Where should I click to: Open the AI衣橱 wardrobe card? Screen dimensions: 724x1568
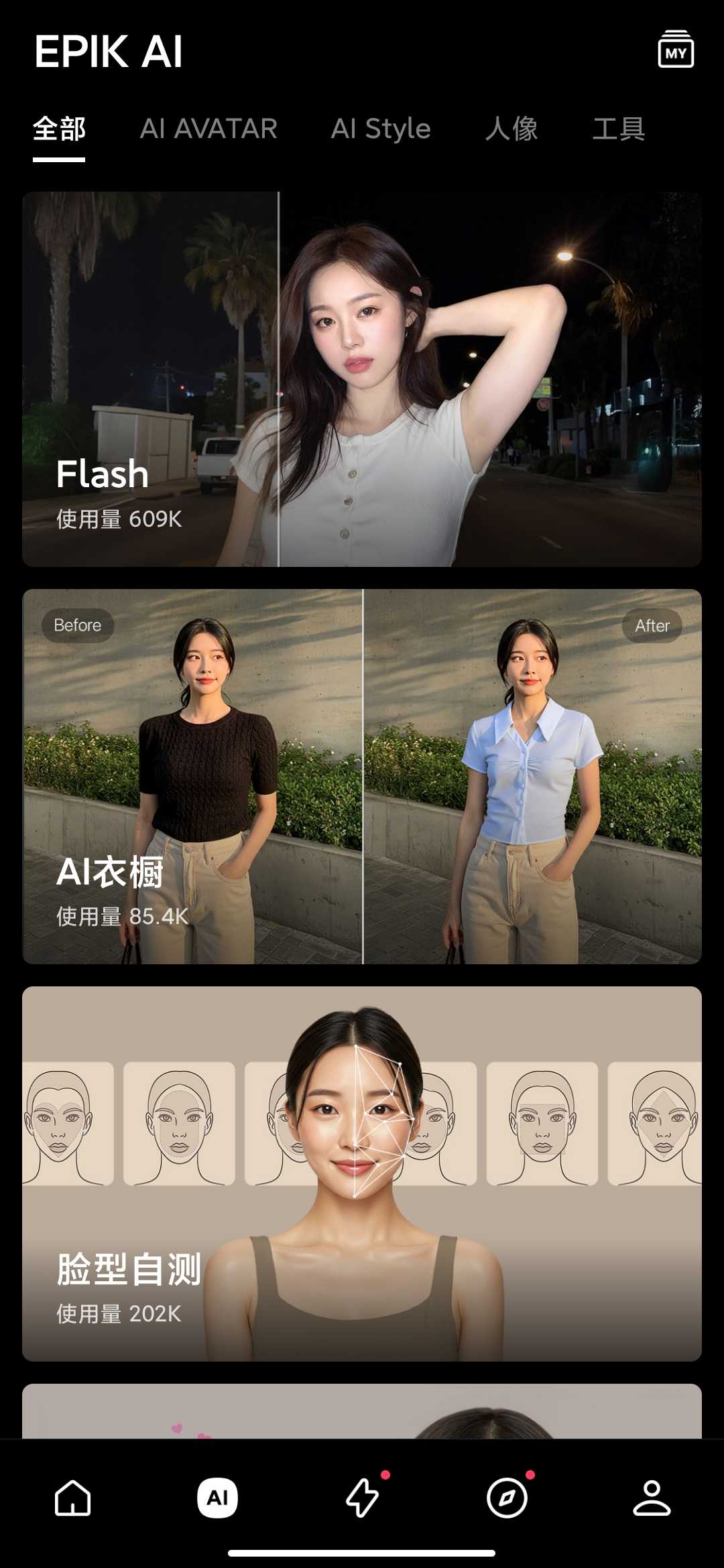coord(362,776)
